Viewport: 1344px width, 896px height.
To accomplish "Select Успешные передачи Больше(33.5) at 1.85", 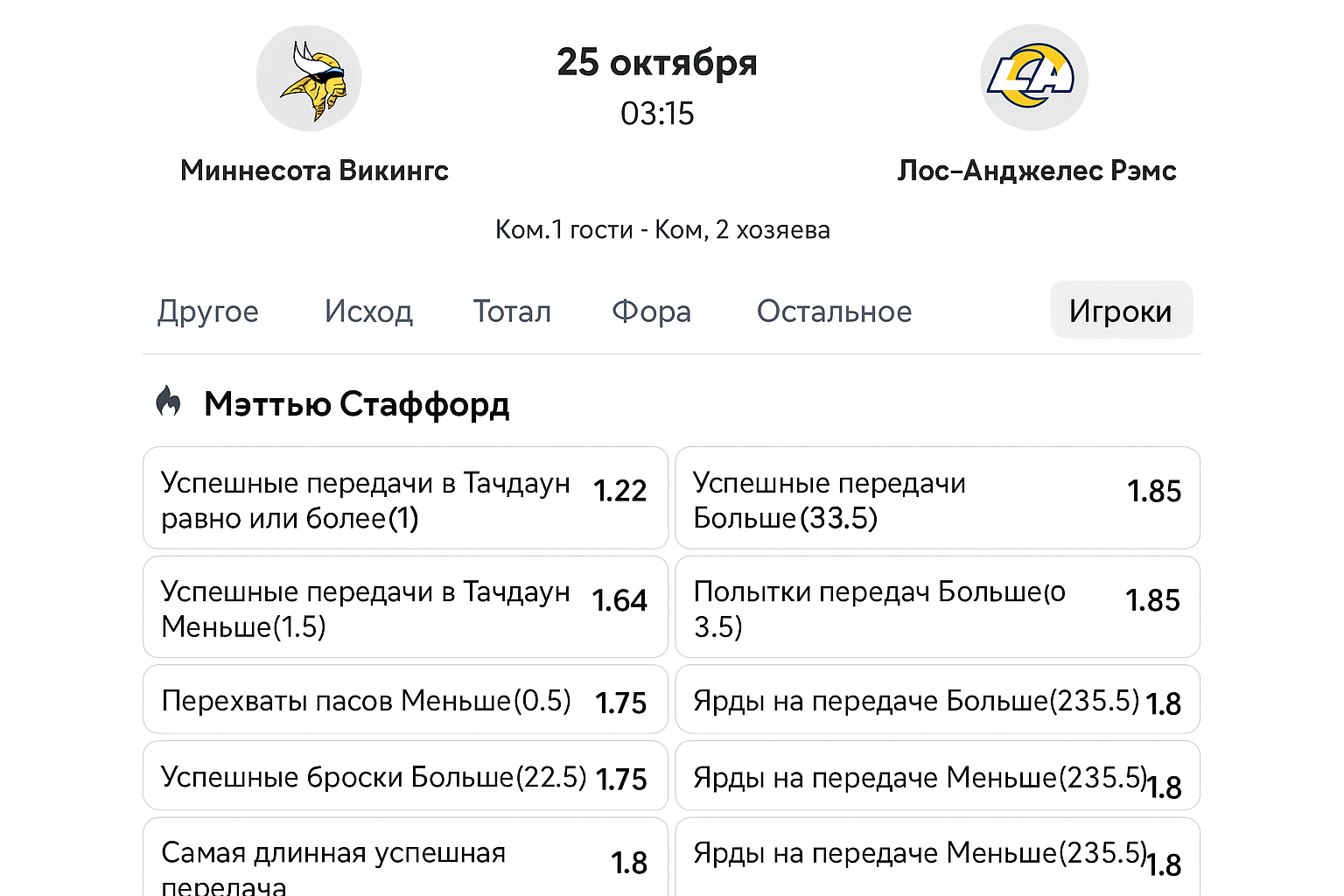I will (937, 499).
